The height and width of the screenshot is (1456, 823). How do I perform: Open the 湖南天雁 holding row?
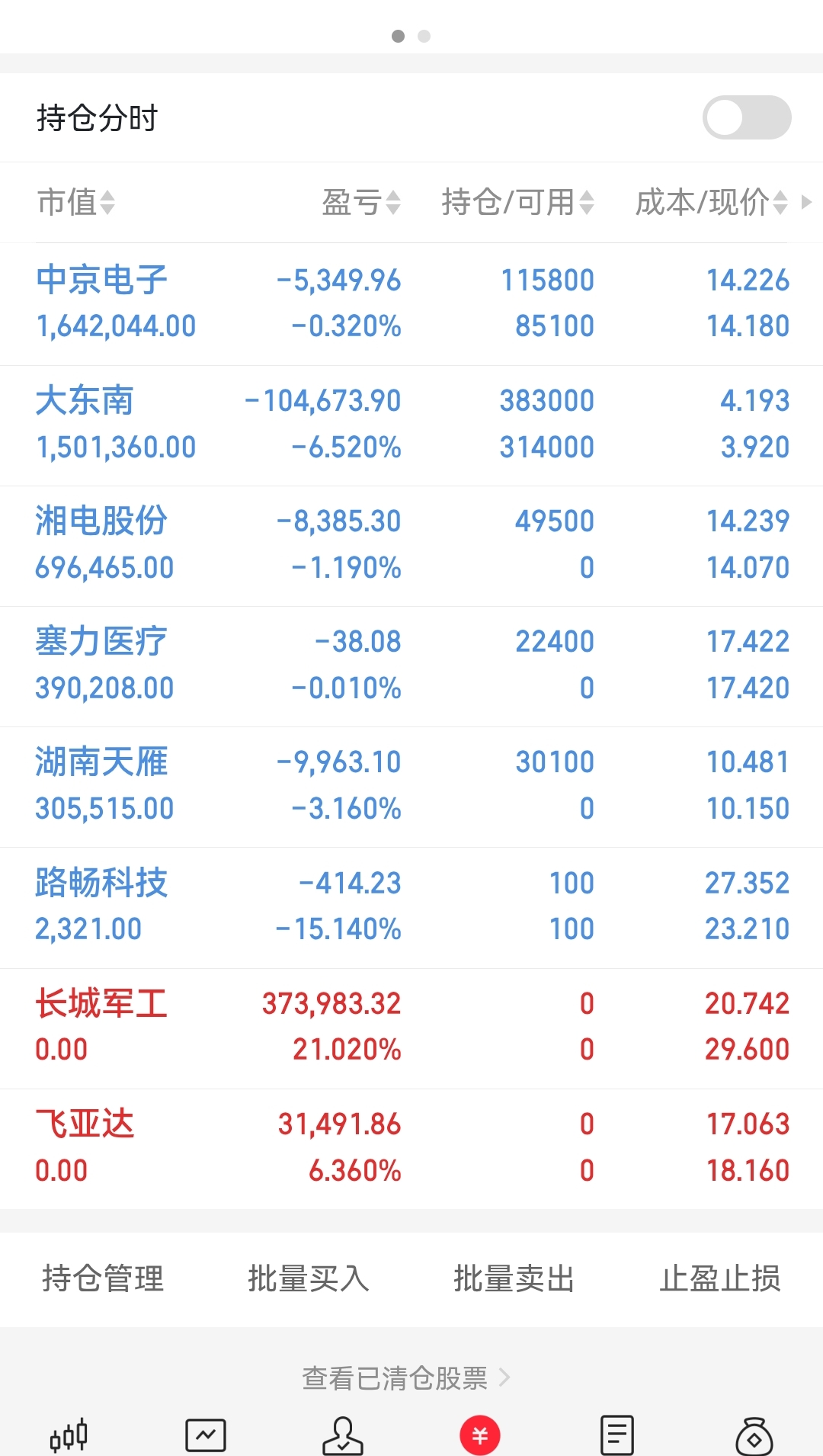[x=411, y=785]
